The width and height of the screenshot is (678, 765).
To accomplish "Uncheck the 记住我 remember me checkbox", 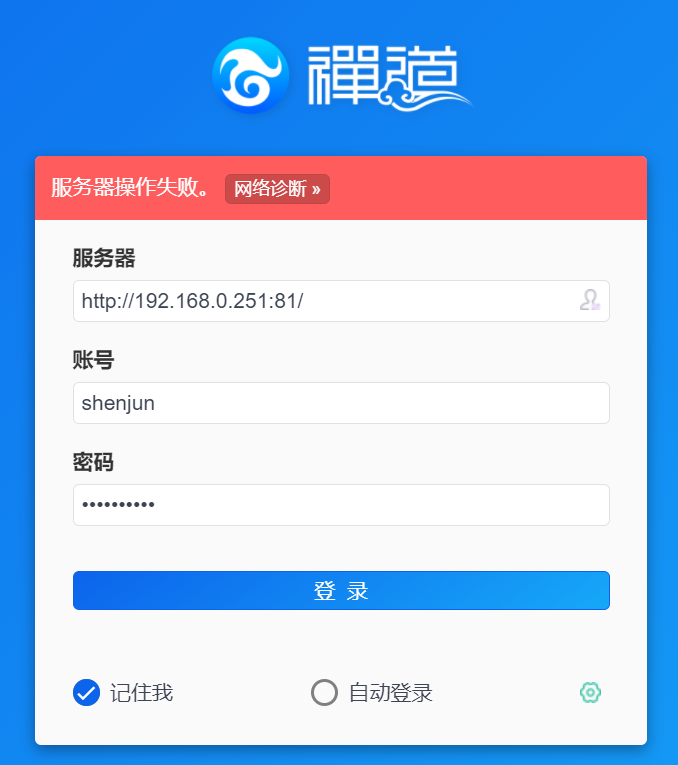I will pos(87,692).
